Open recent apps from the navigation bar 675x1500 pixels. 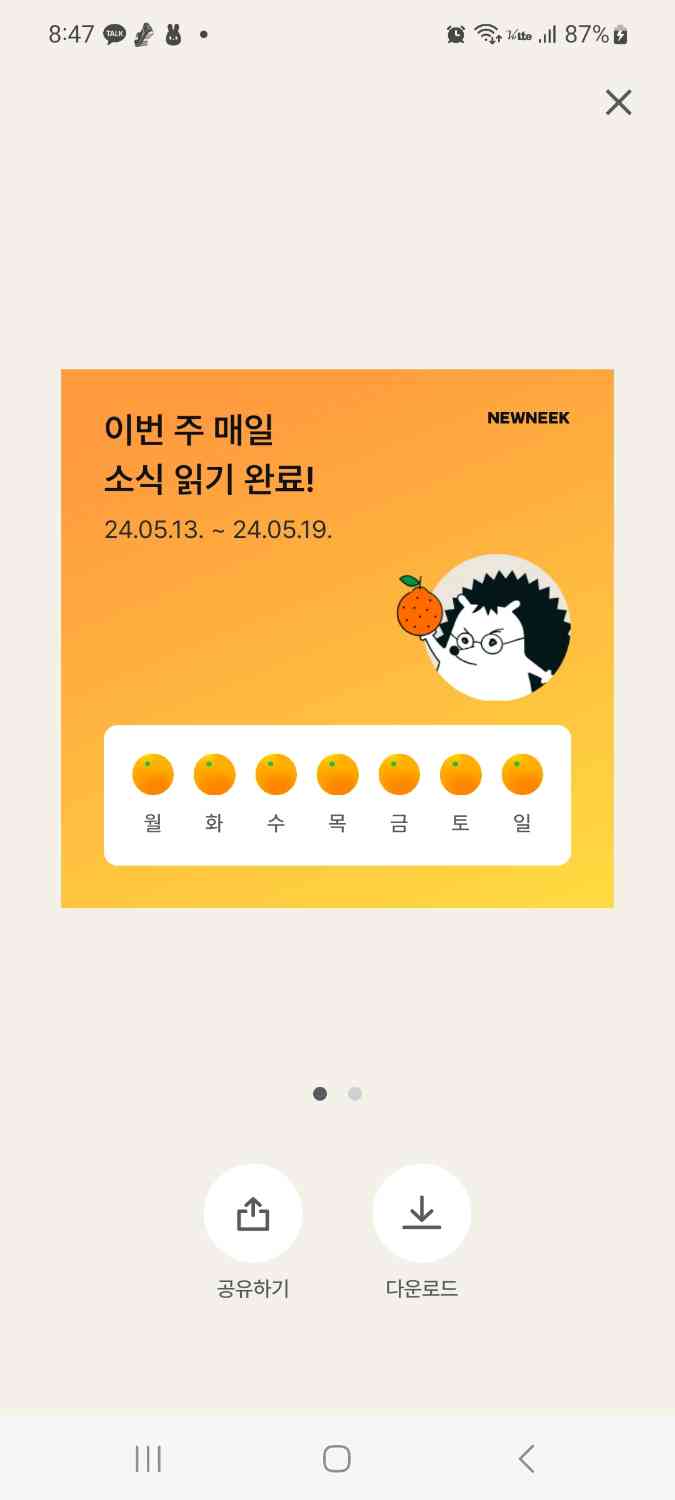coord(148,1459)
